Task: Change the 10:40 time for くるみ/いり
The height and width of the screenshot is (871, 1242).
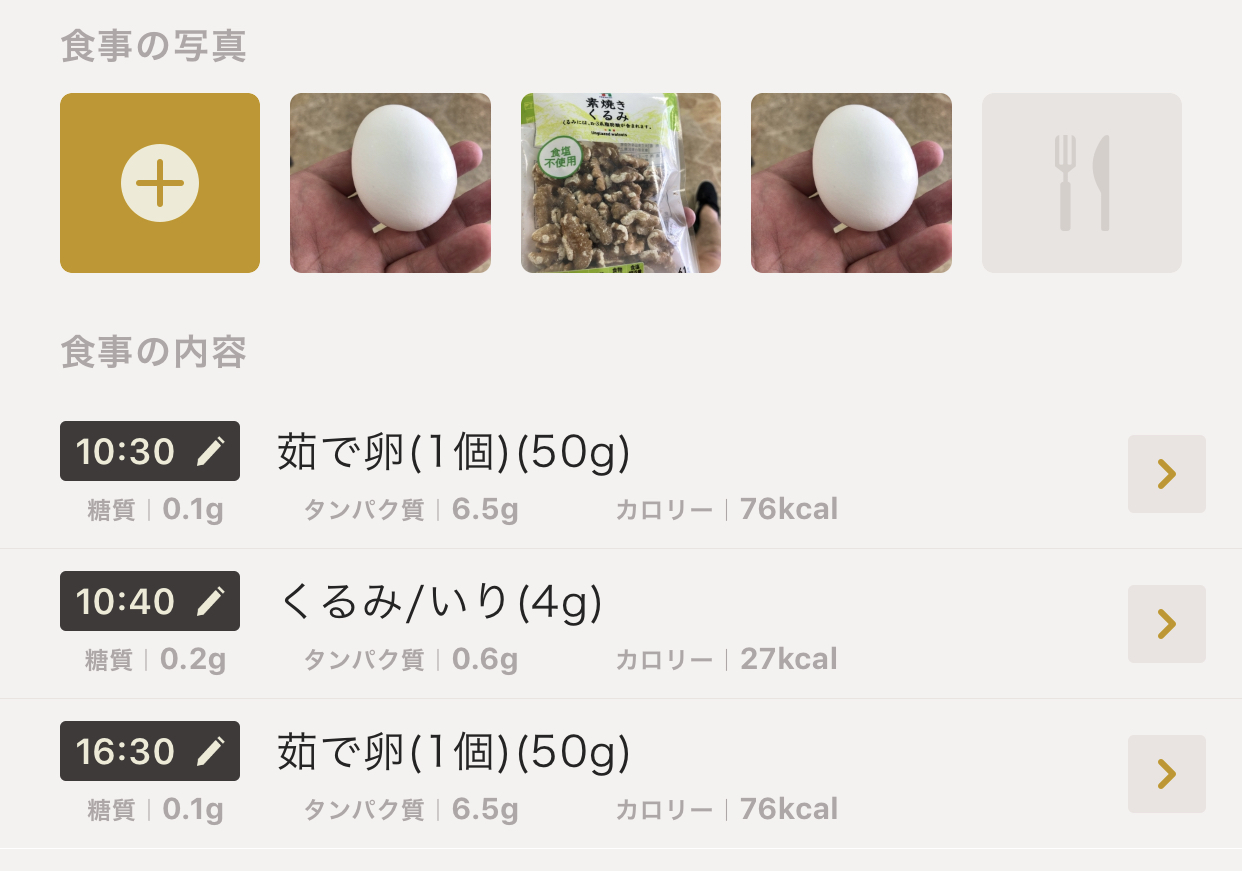Action: coord(150,601)
